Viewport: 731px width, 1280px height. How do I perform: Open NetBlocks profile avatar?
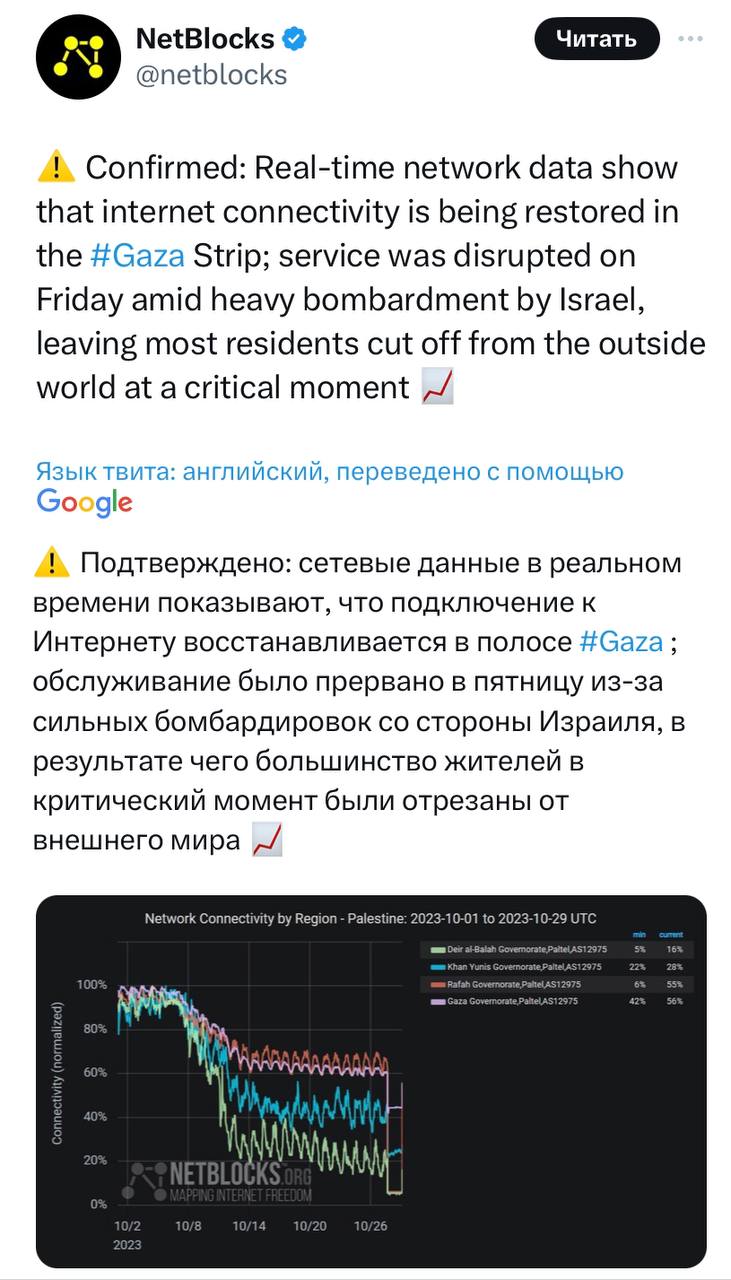[x=78, y=57]
